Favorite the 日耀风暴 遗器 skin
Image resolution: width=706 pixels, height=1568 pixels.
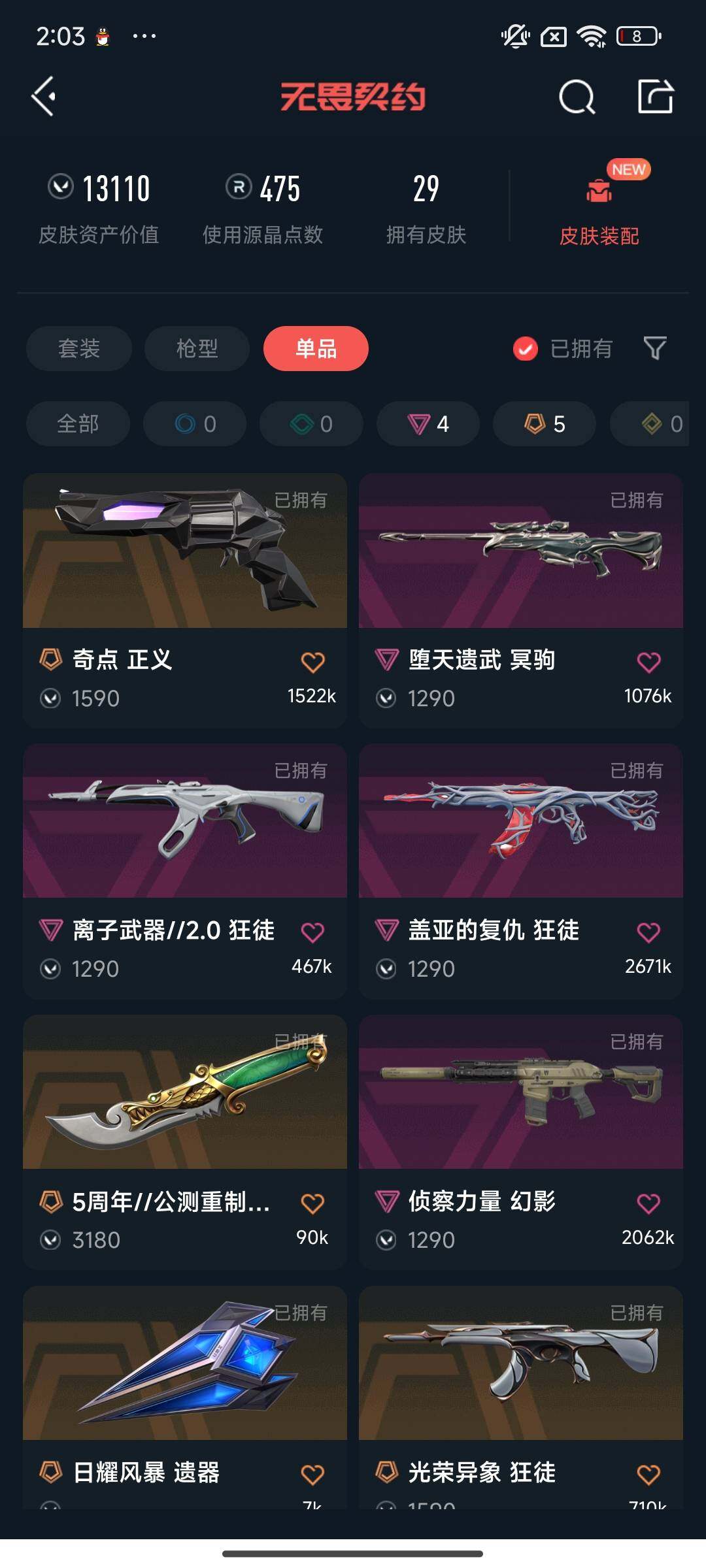pyautogui.click(x=312, y=1474)
